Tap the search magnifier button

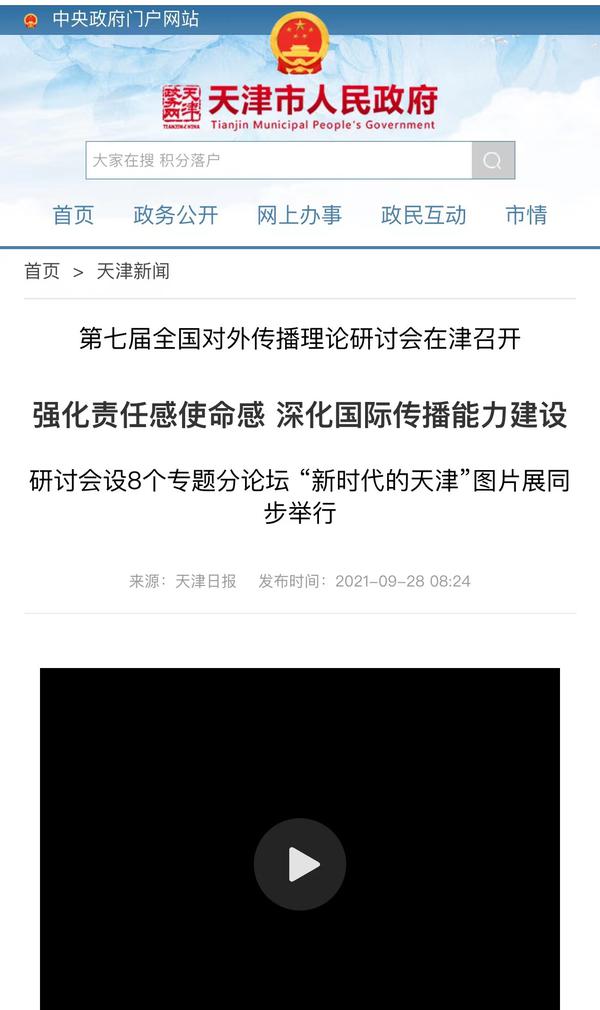[493, 160]
